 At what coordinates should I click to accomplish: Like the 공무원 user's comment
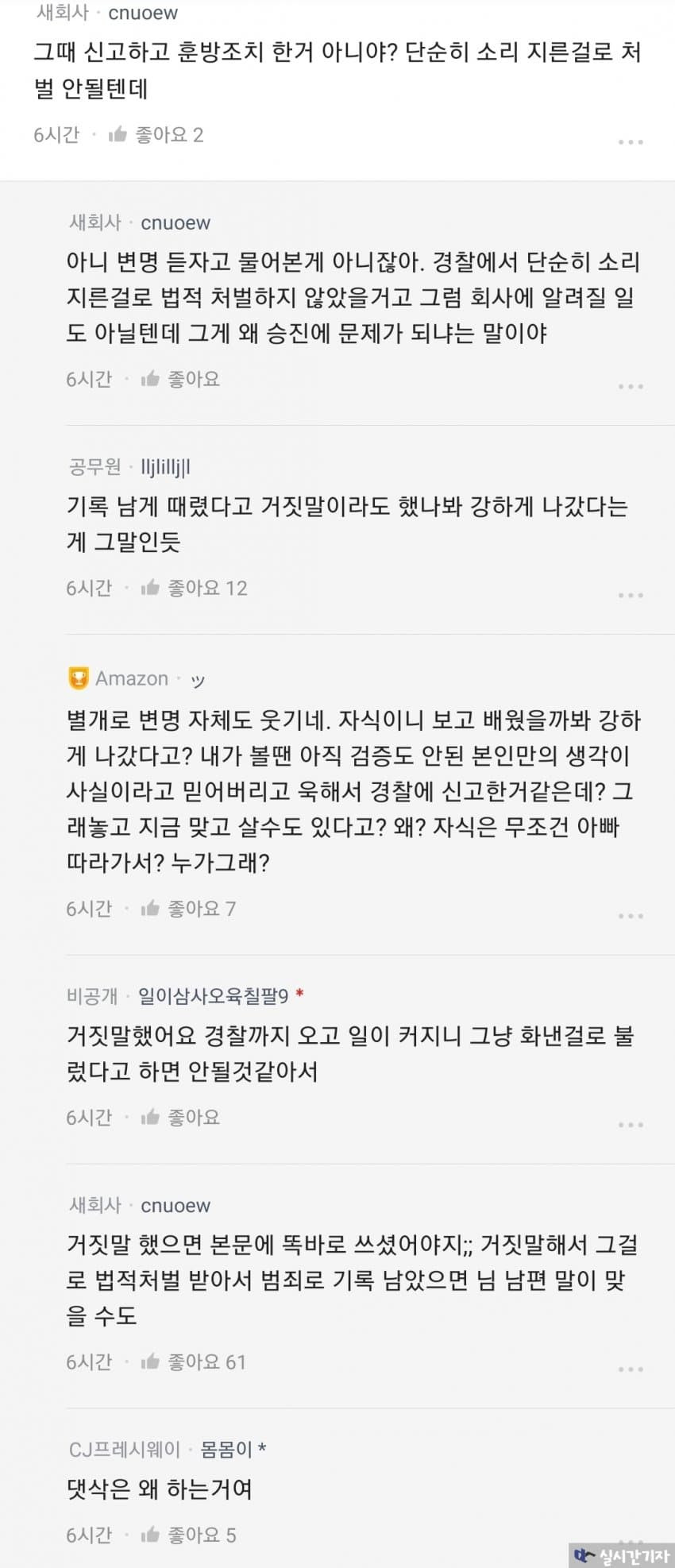tap(193, 588)
